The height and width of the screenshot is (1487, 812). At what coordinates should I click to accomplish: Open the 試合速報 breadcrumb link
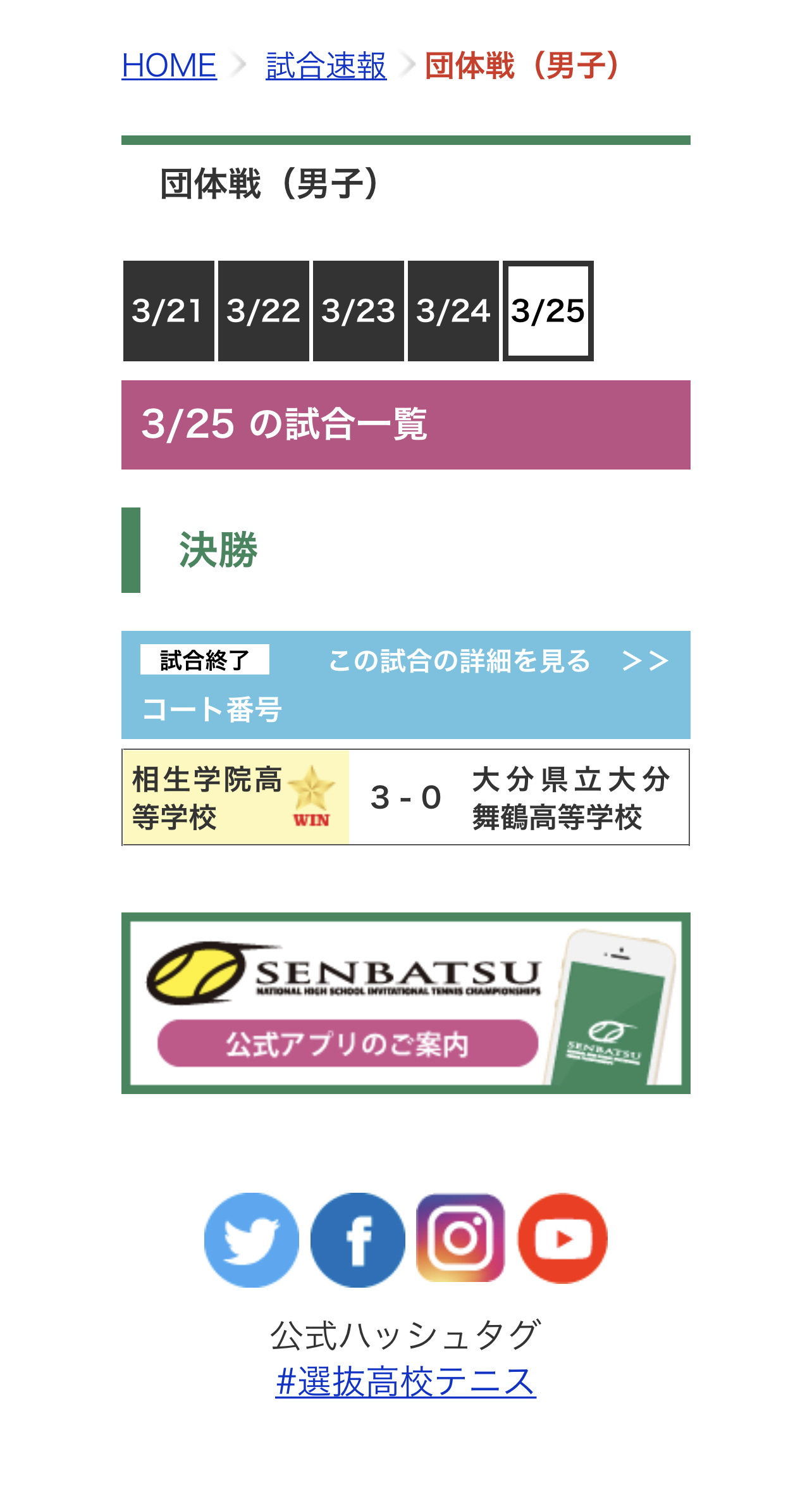(x=326, y=66)
